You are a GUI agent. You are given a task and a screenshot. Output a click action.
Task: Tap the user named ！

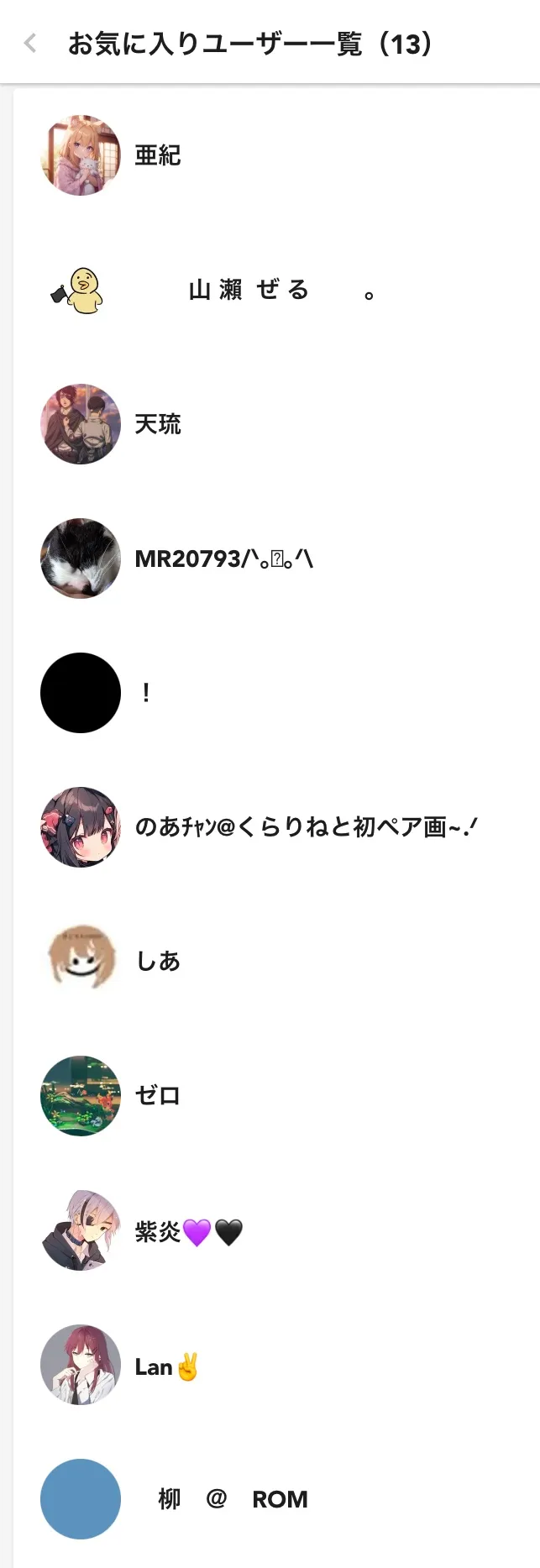(x=146, y=693)
